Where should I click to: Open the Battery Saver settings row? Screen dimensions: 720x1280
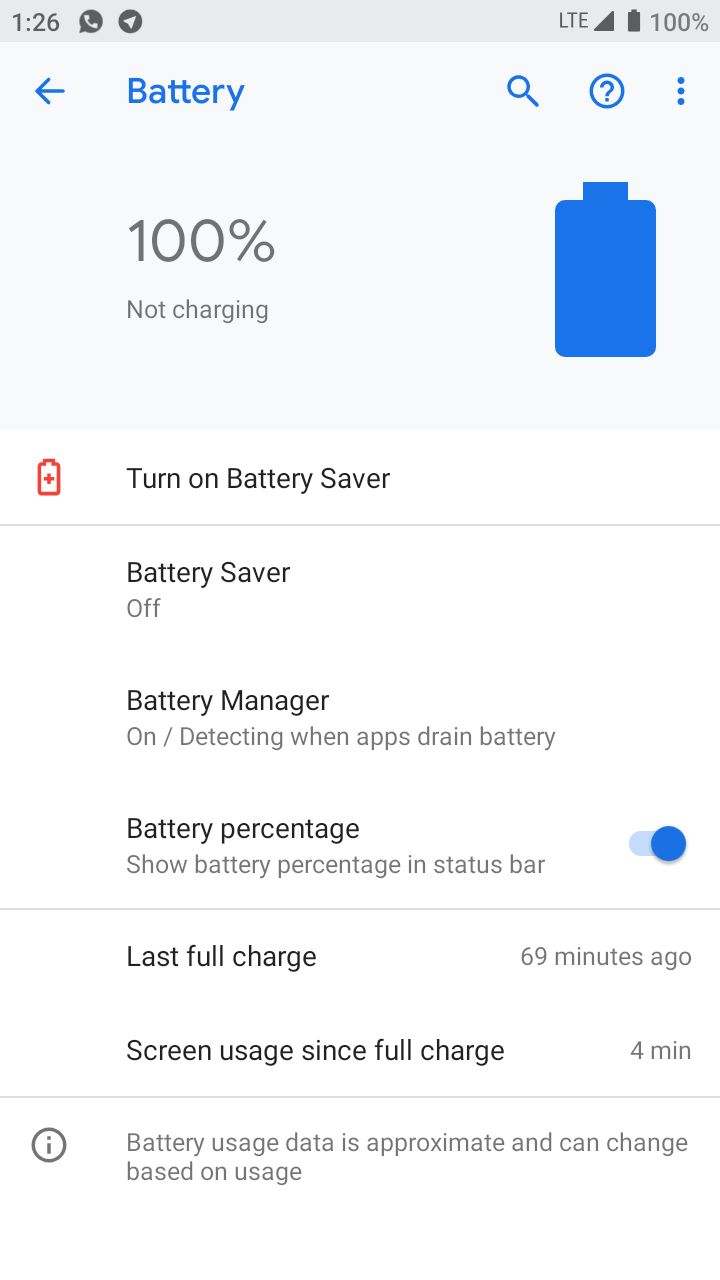point(360,589)
